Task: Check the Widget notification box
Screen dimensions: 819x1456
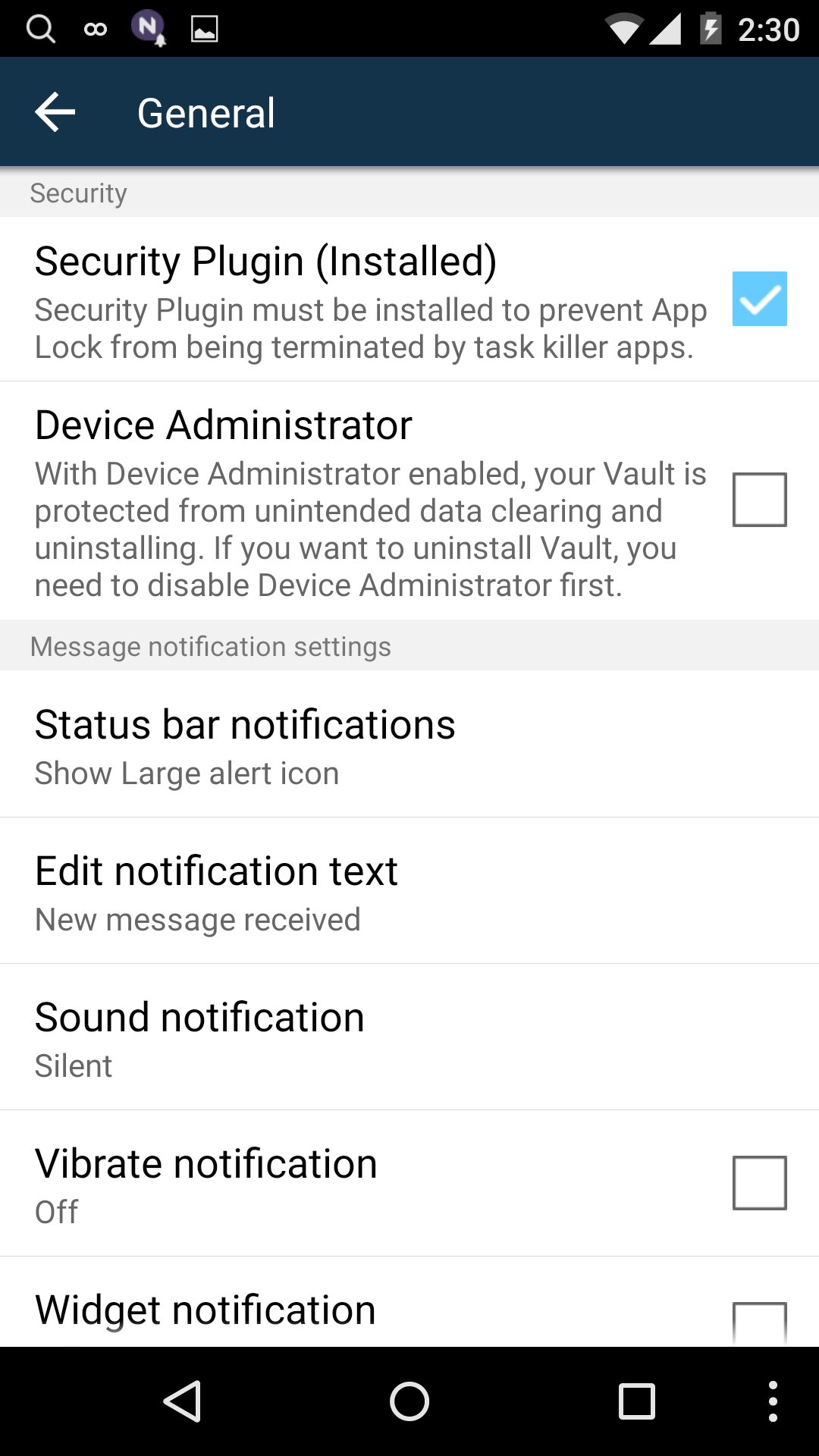Action: point(759,1323)
